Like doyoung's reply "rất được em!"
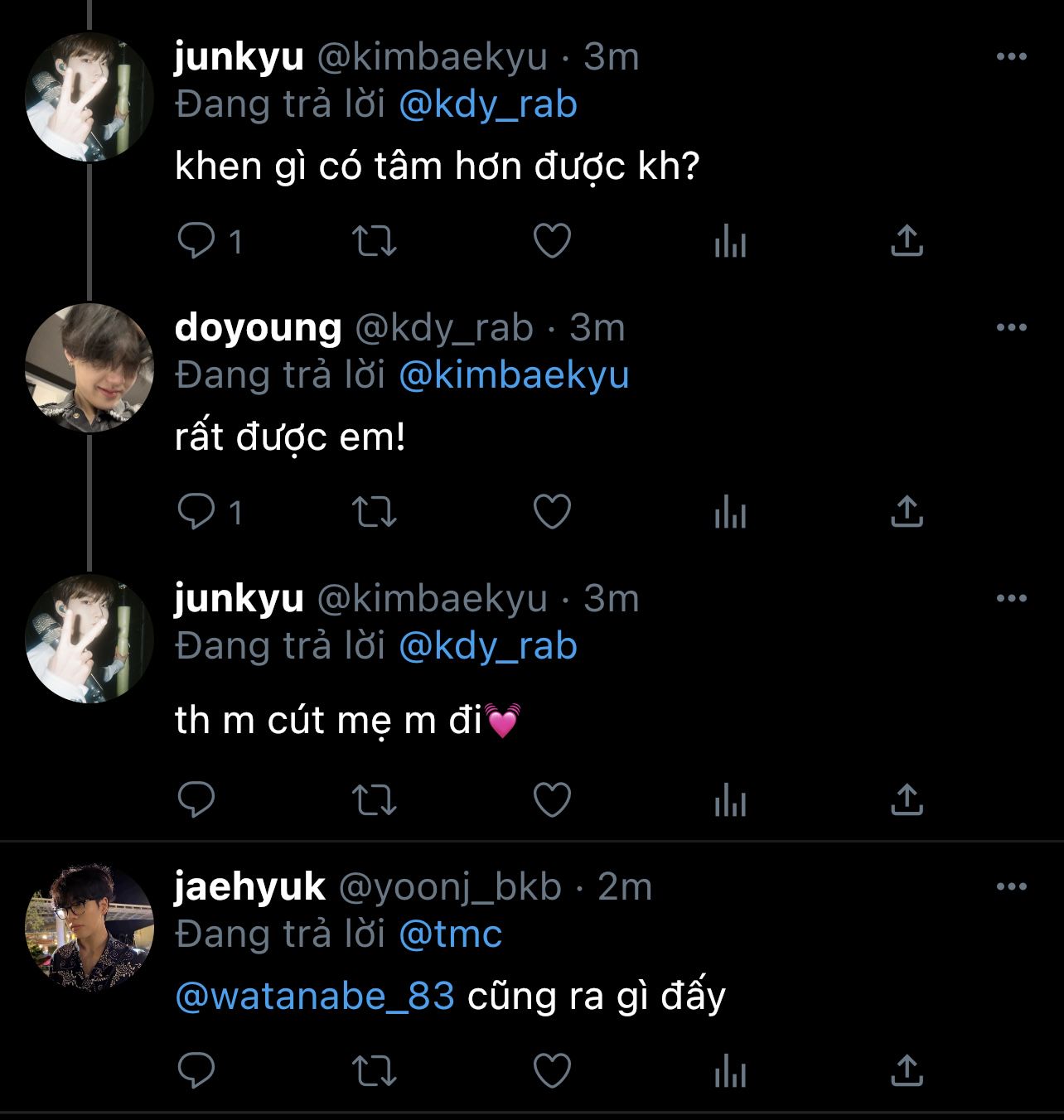 [x=552, y=512]
